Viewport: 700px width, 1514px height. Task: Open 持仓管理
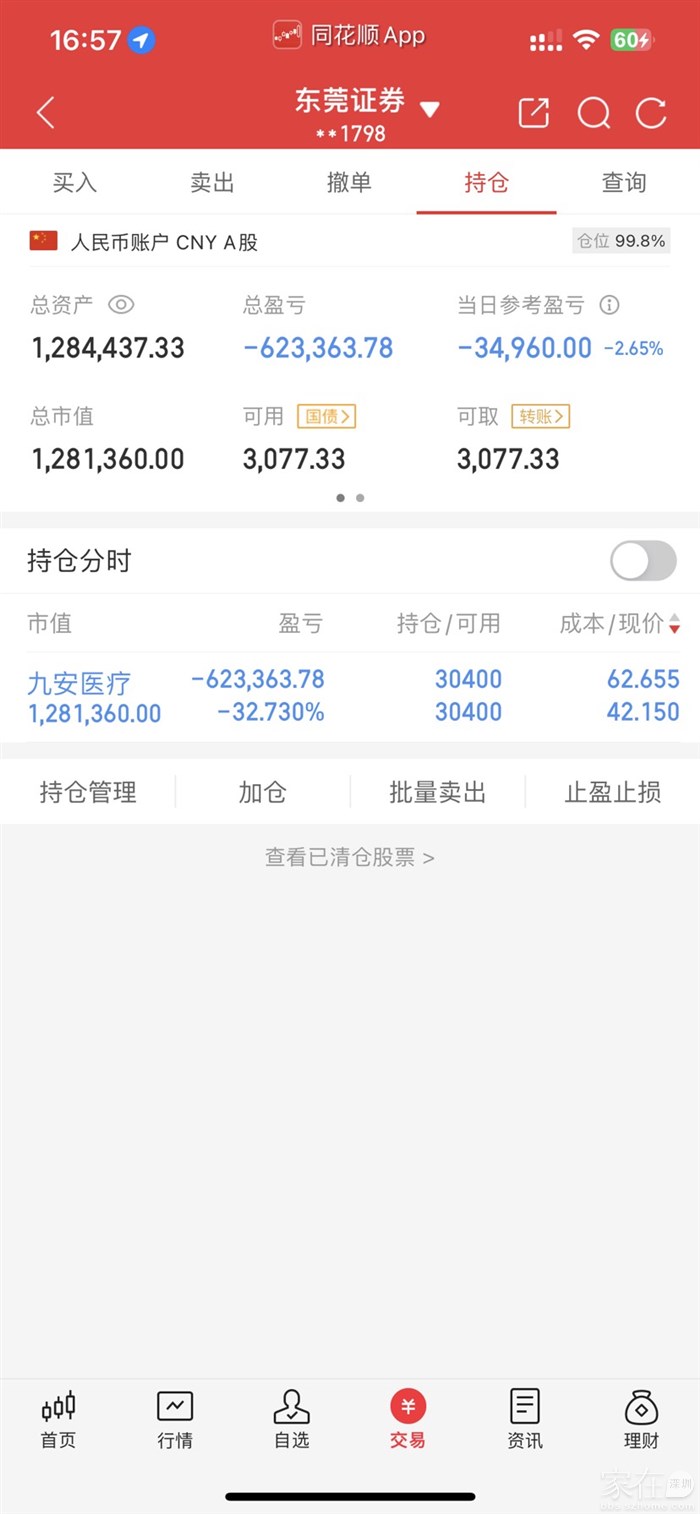pyautogui.click(x=88, y=792)
